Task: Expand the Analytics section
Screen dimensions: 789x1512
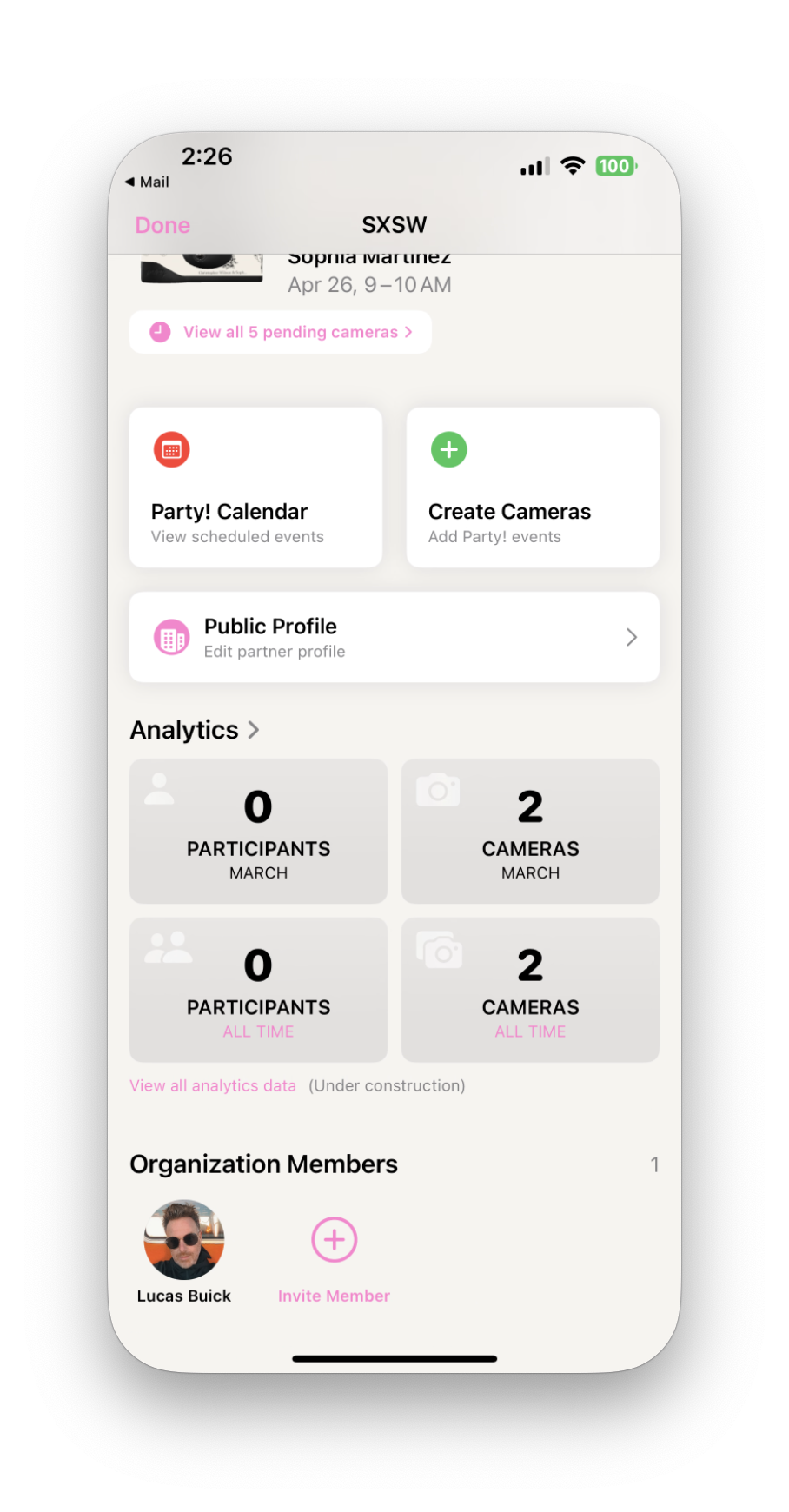Action: 195,730
